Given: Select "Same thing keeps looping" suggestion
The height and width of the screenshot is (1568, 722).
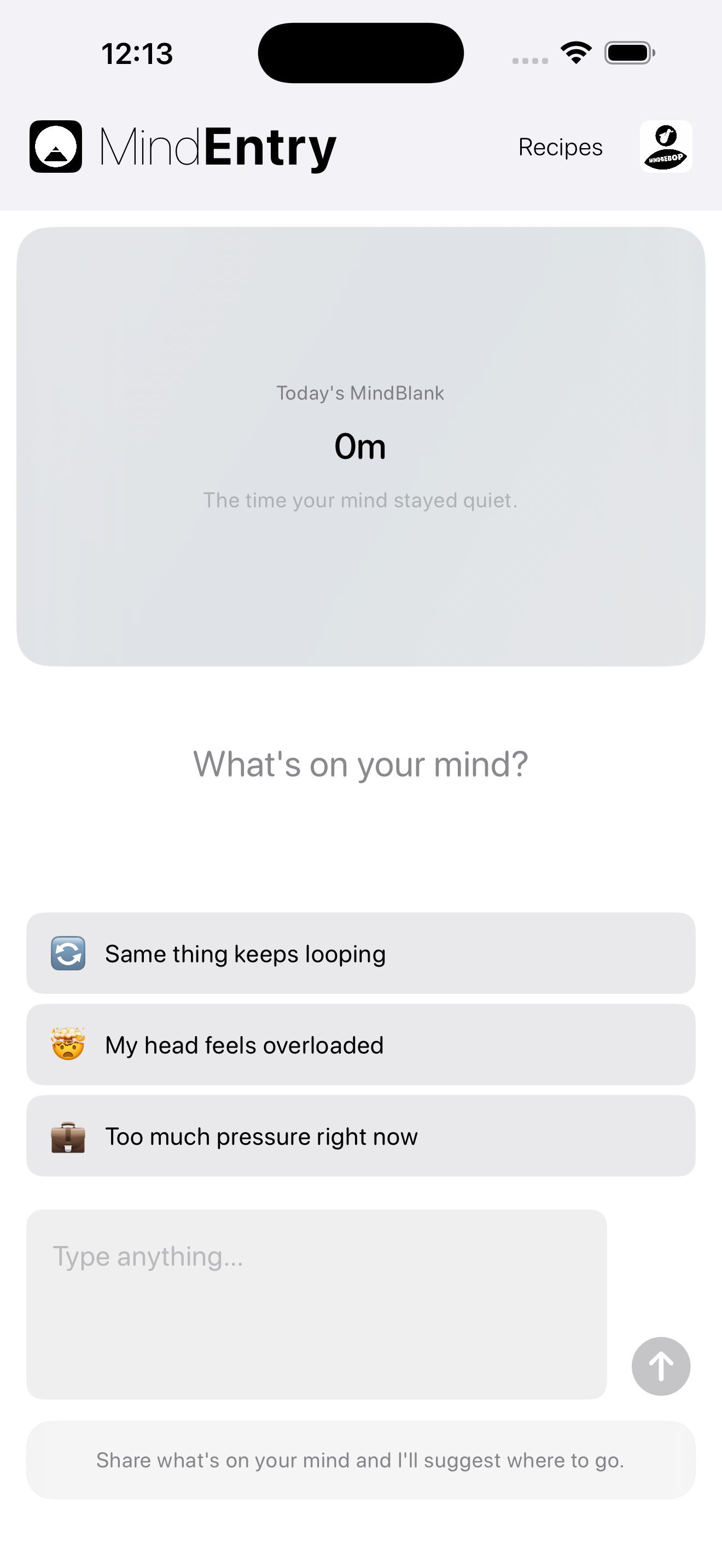Looking at the screenshot, I should click(361, 953).
